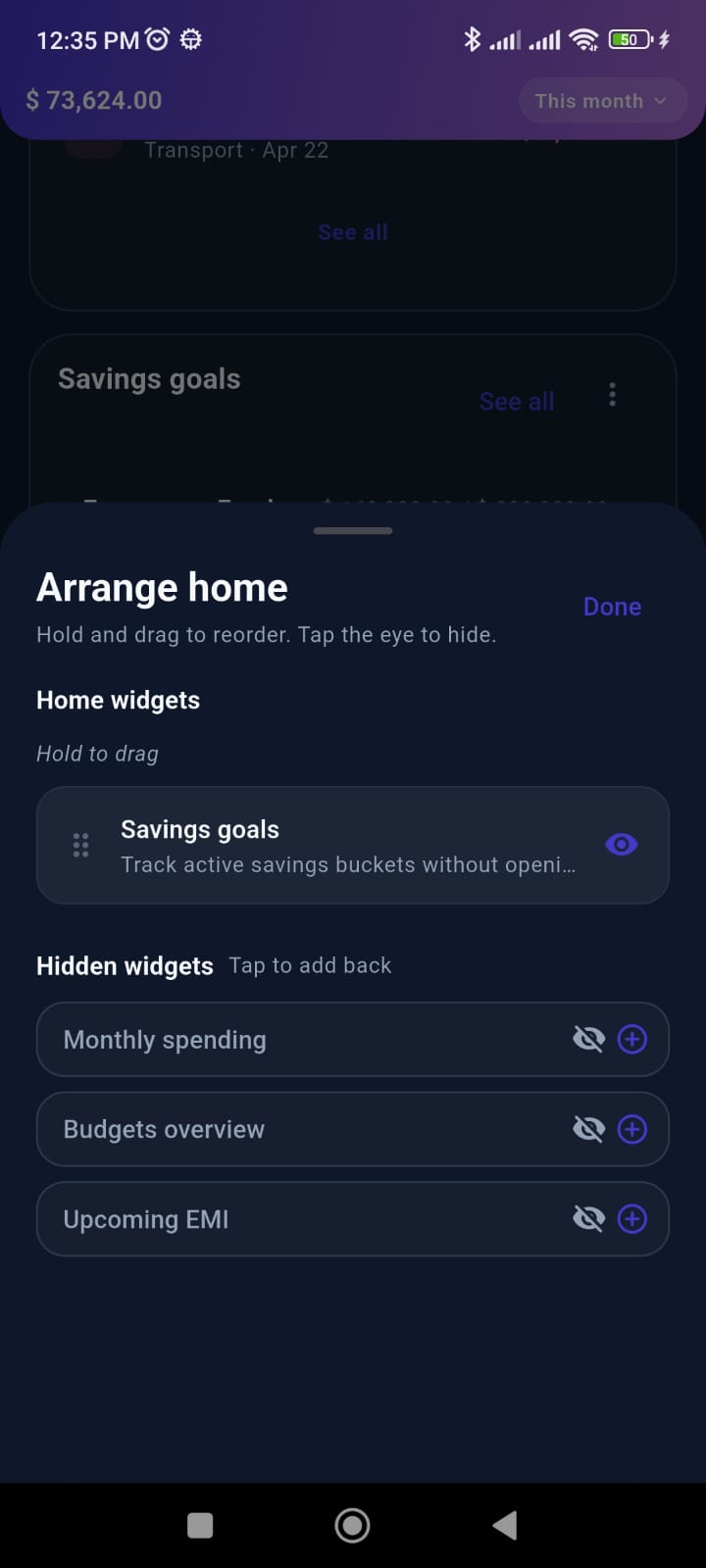706x1568 pixels.
Task: Tap the plus icon for Upcoming EMI
Action: pos(632,1218)
